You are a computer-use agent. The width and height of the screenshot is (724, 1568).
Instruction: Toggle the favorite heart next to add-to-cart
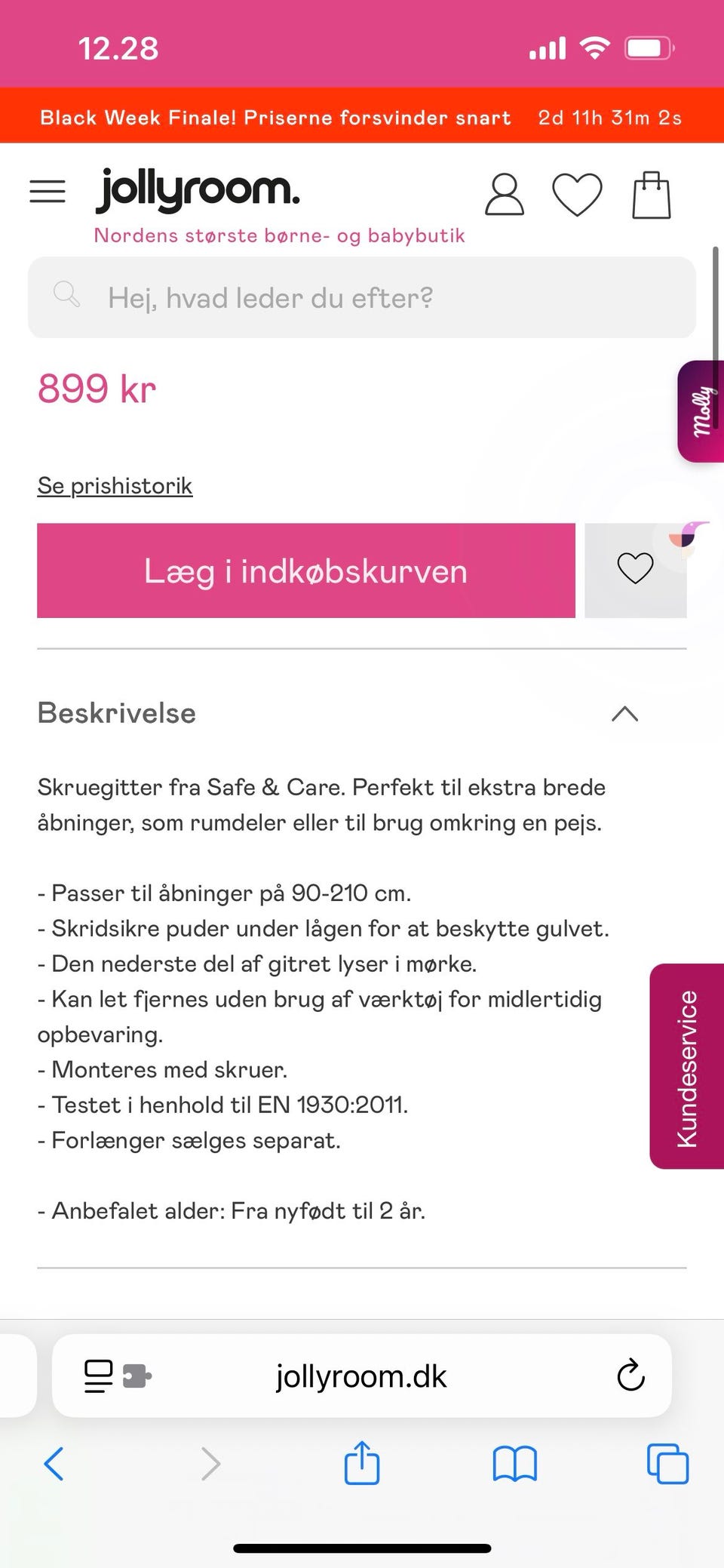[635, 570]
